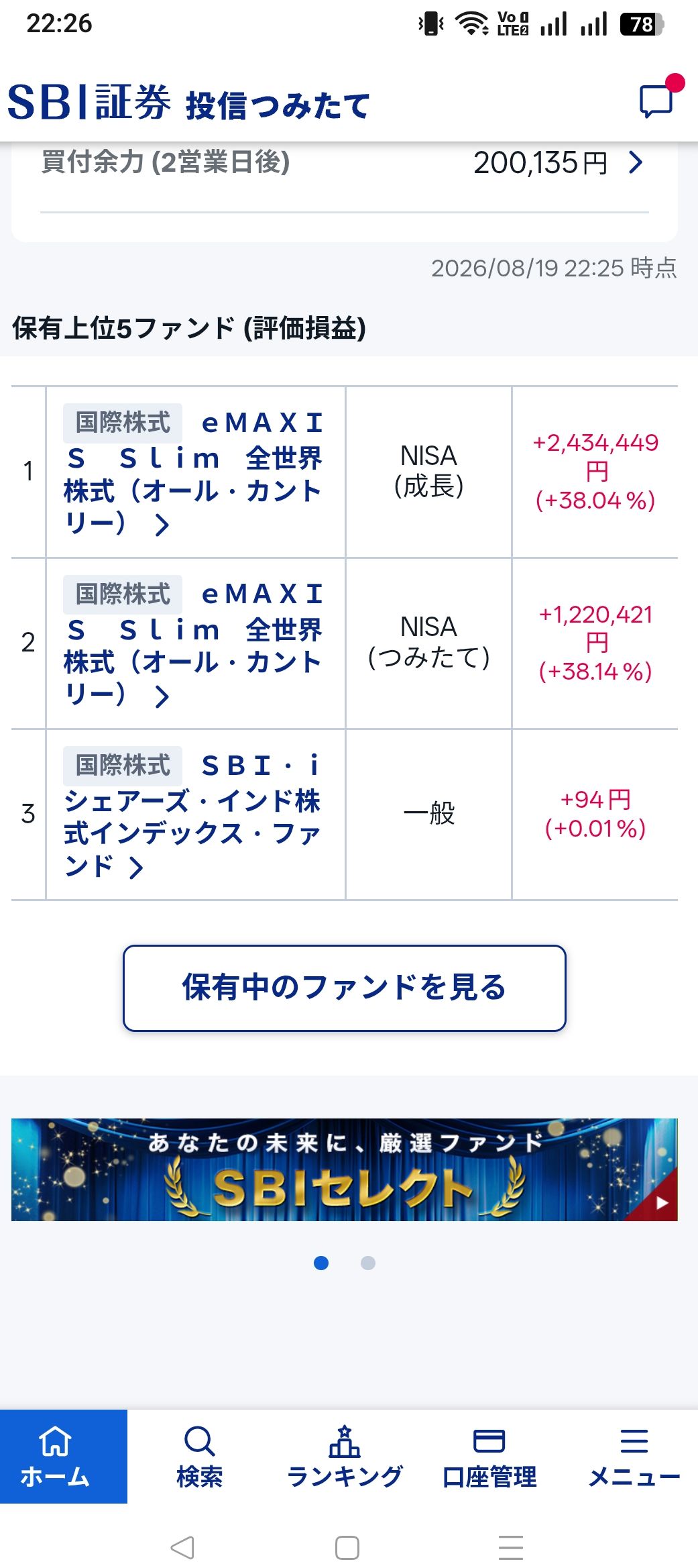This screenshot has width=698, height=1568.
Task: Tap the system back button
Action: tap(182, 1547)
